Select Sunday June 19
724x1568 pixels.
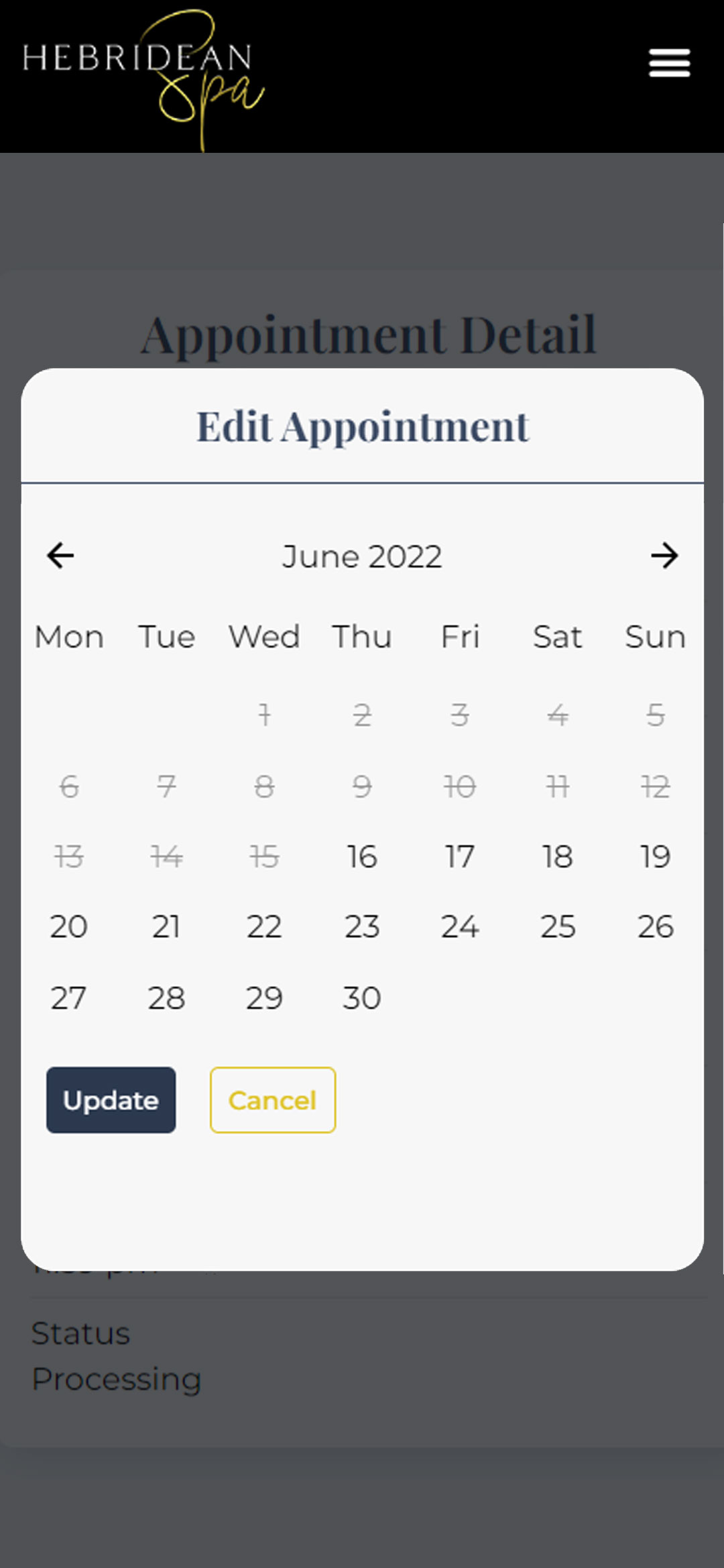pyautogui.click(x=655, y=857)
